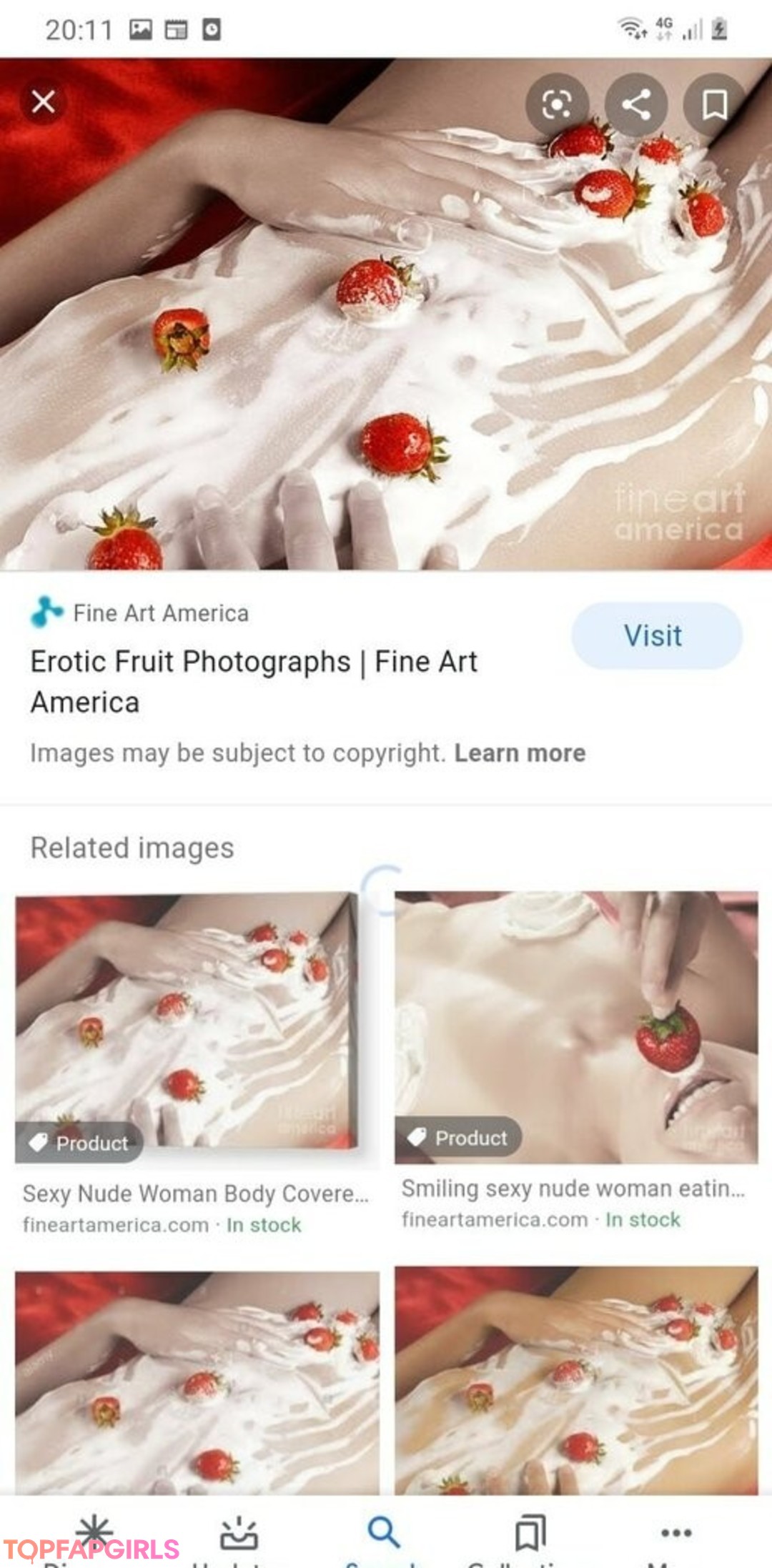Save image with the bookmark icon
772x1568 pixels.
714,105
